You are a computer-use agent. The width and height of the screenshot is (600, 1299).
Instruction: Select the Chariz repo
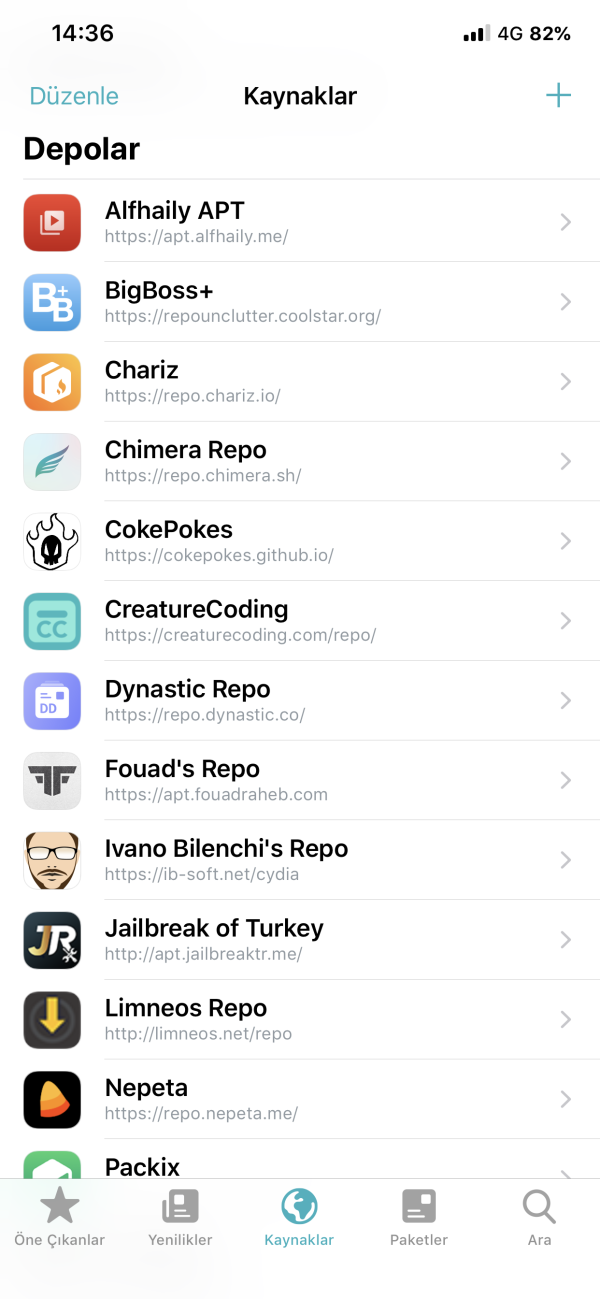[300, 382]
